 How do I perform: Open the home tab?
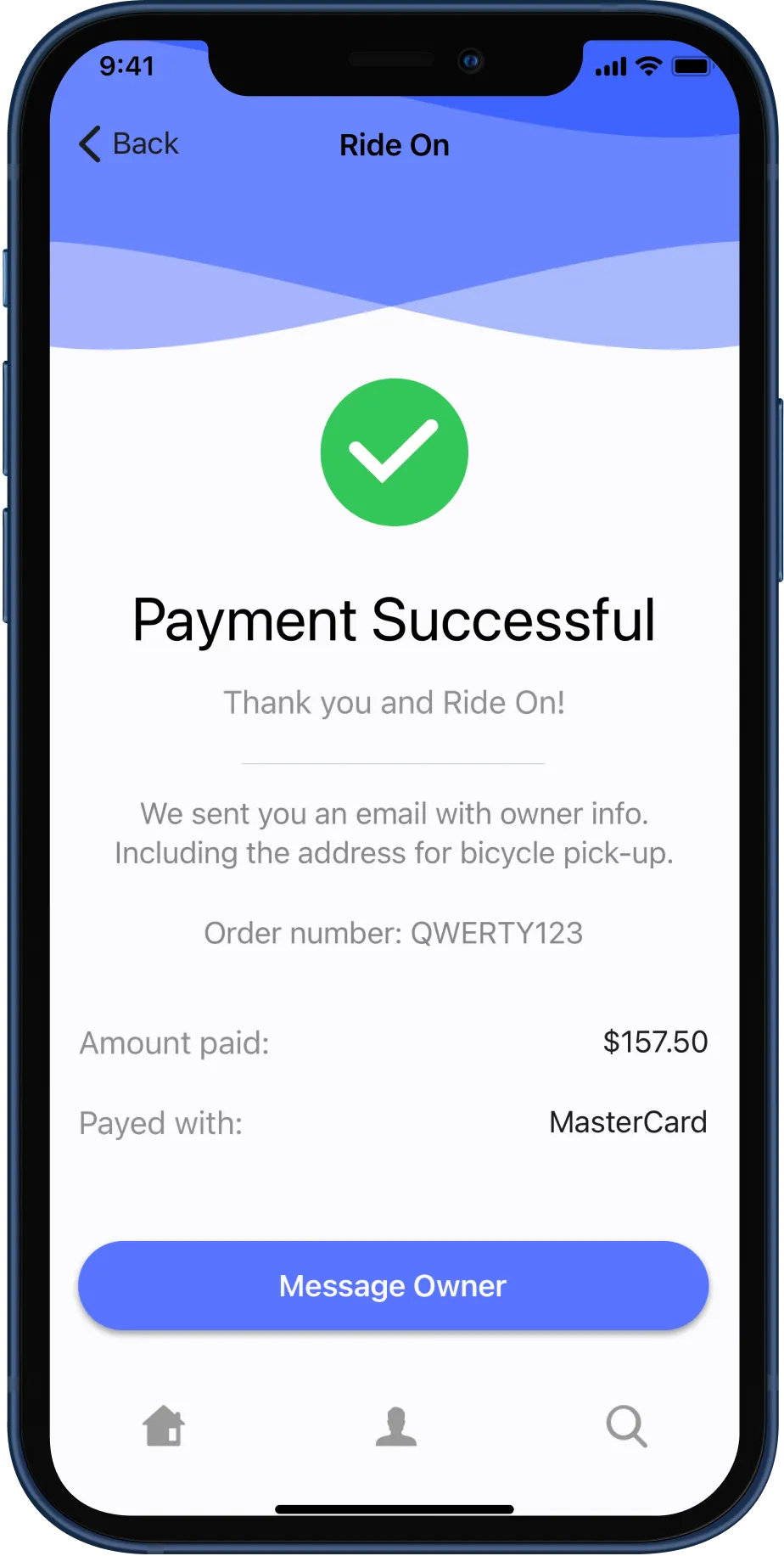[x=164, y=1426]
